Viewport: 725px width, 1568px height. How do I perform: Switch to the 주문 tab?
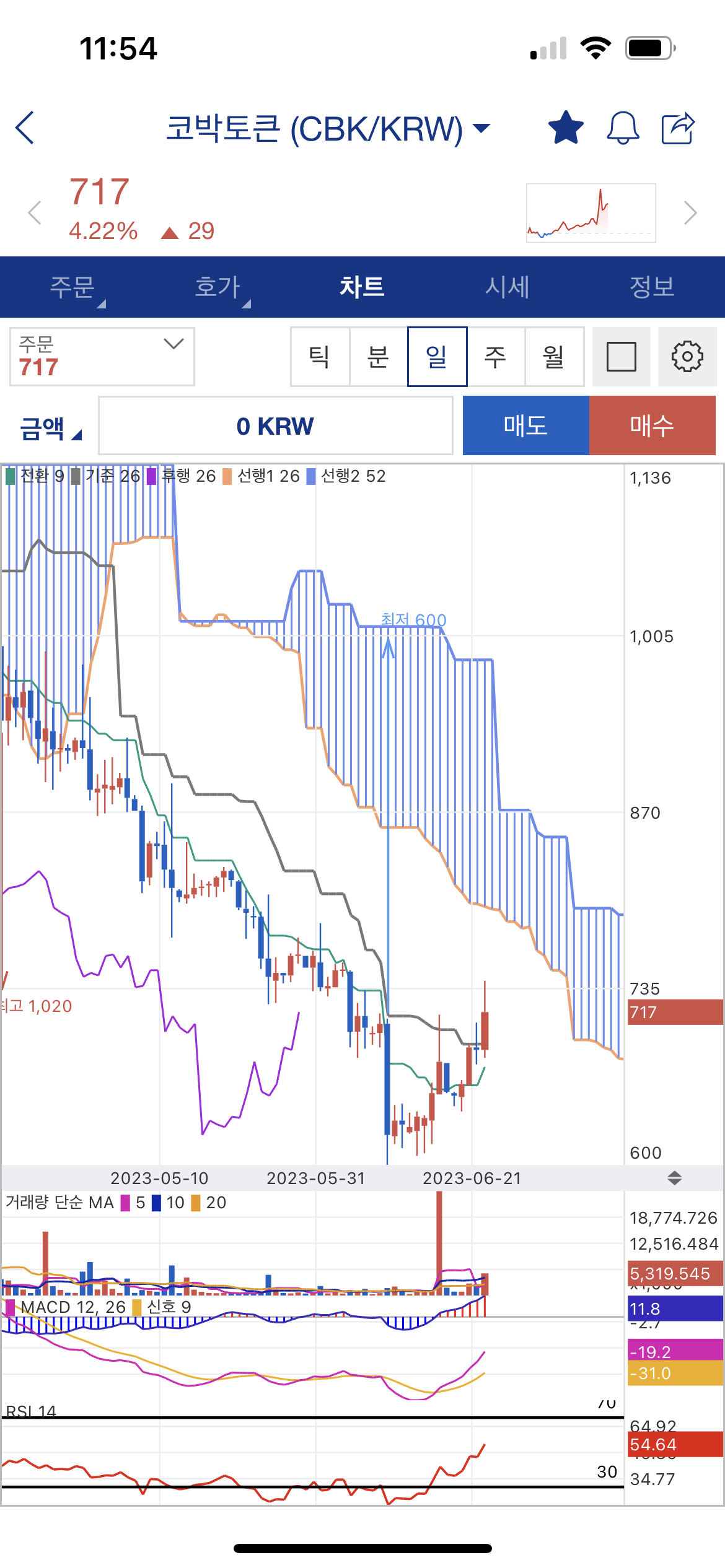[72, 287]
